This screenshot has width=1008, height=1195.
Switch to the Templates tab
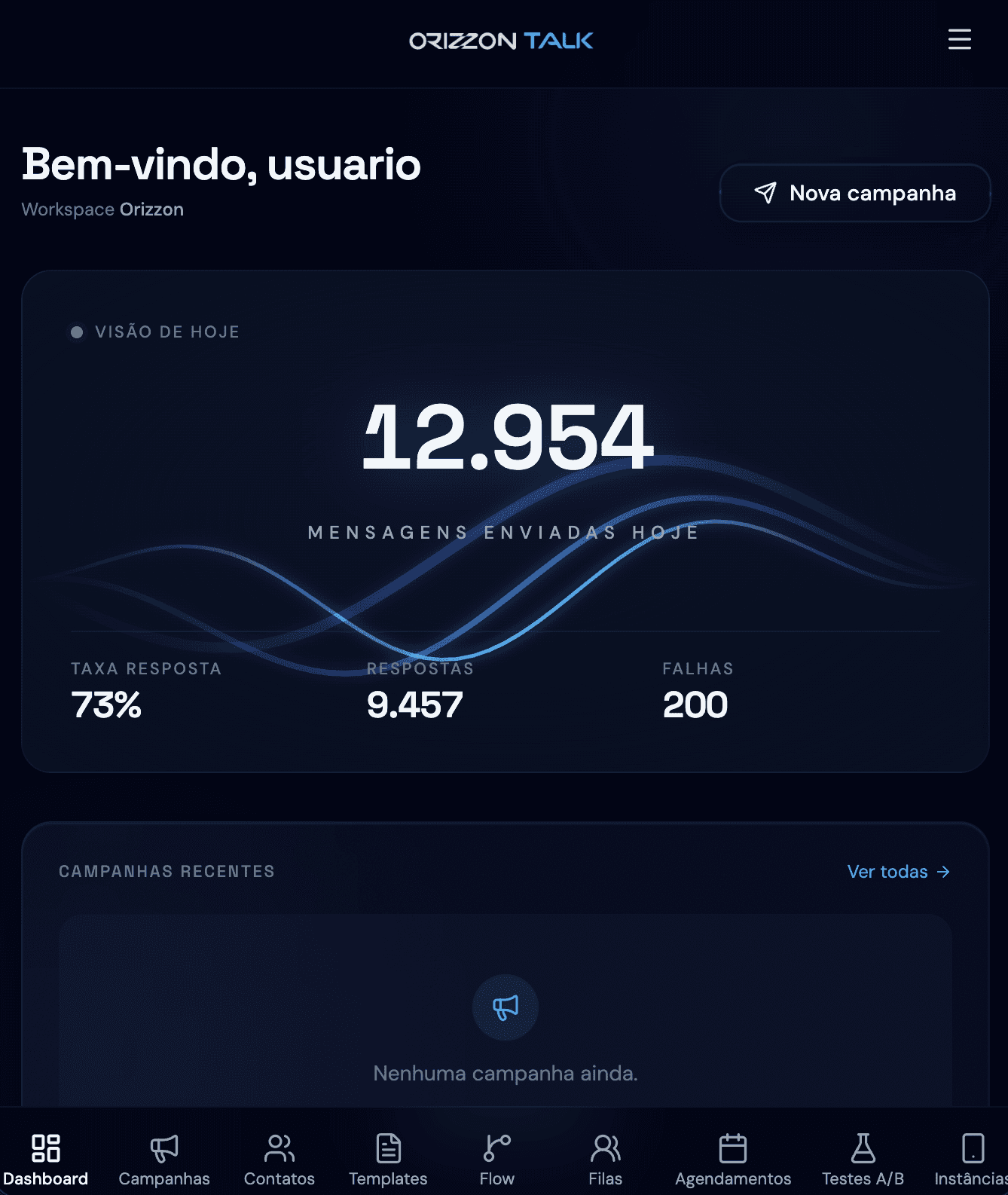(x=388, y=1159)
